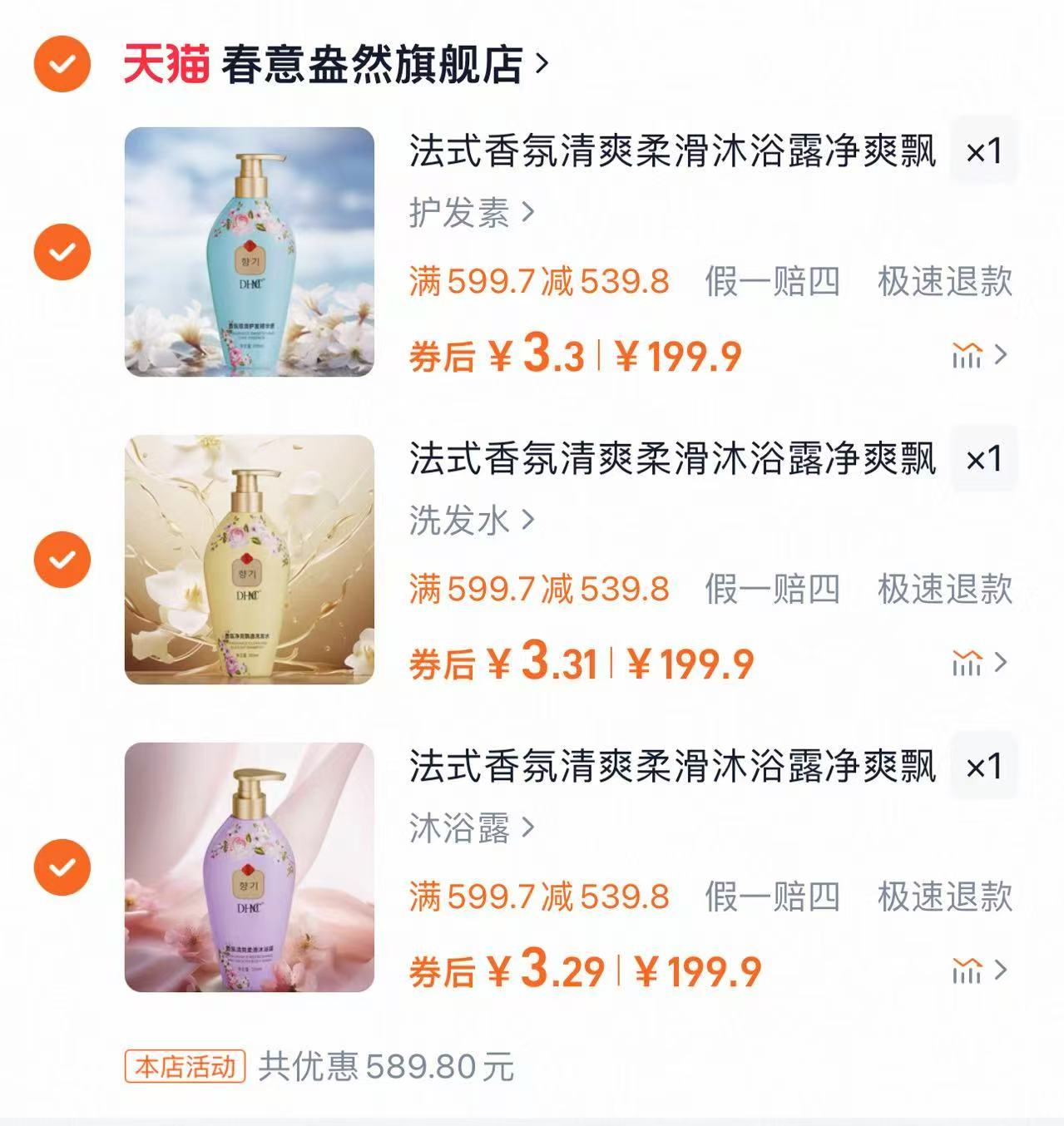Deselect the shampoo product checkbox

point(61,559)
